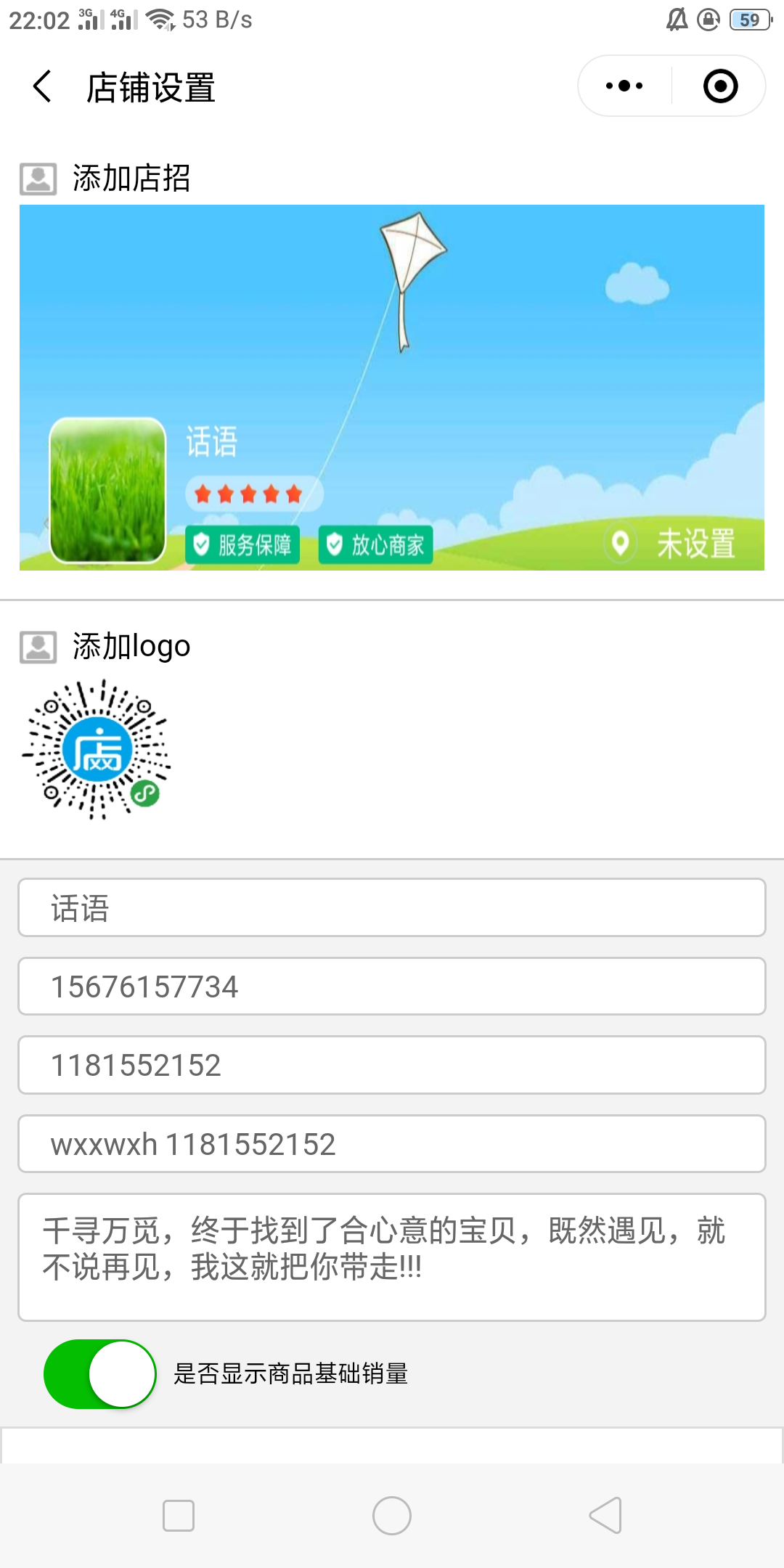
Task: Edit the field containing wxxwxh 1181552152
Action: 392,1144
